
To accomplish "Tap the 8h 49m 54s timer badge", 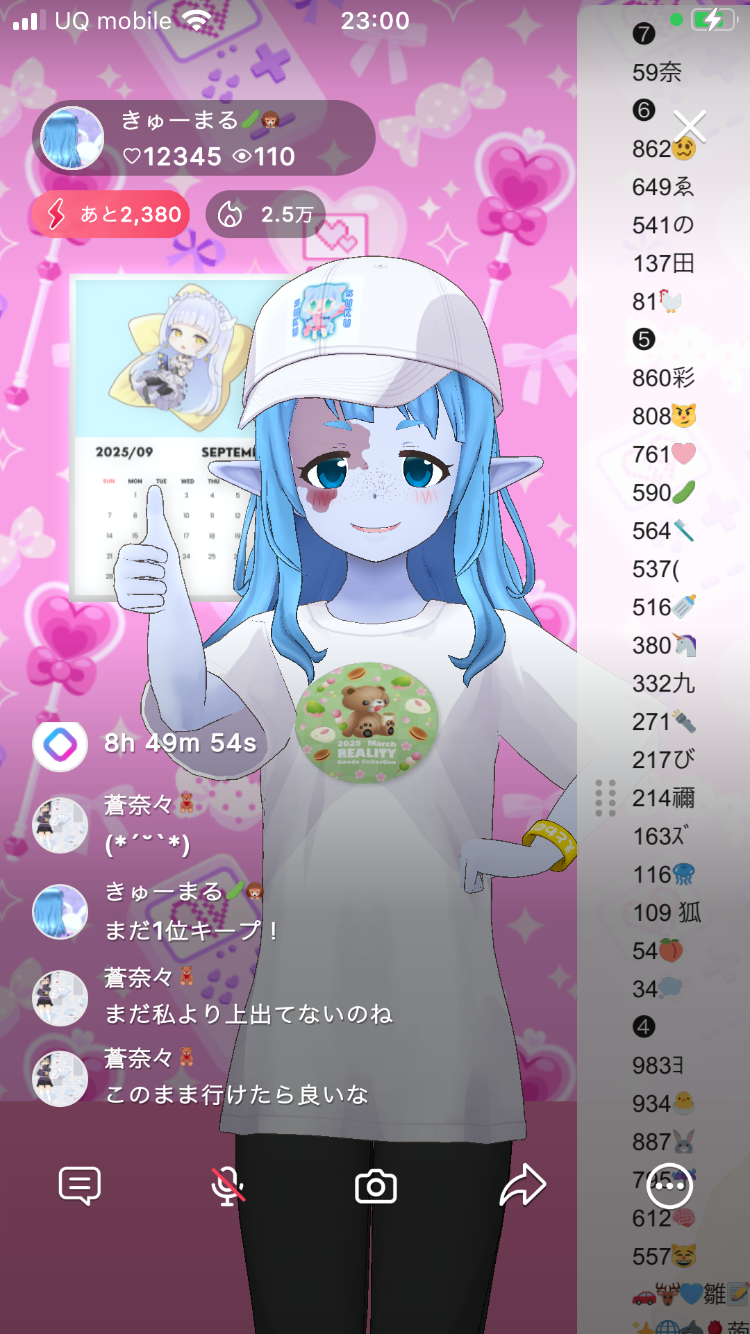I will pos(150,744).
